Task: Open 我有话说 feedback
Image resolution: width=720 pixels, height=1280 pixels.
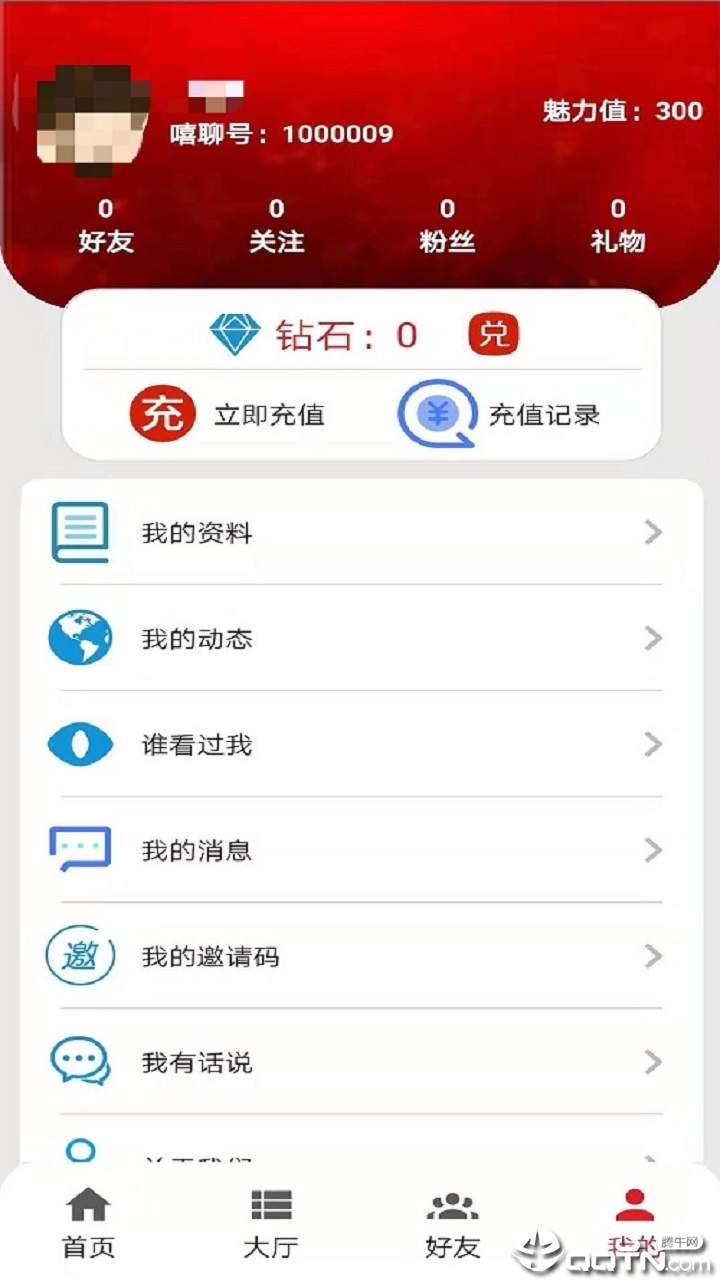Action: (x=360, y=1062)
